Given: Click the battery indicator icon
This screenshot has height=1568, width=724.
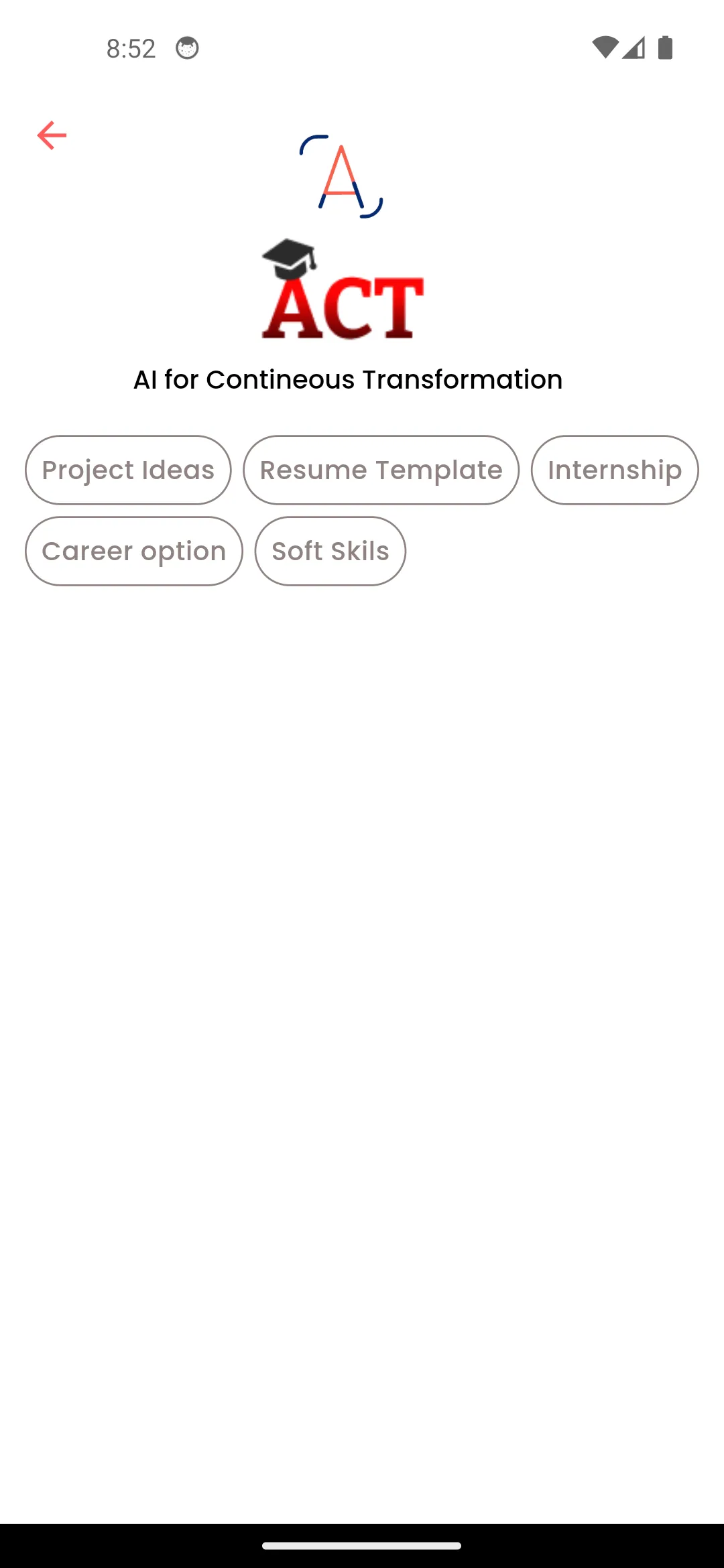Looking at the screenshot, I should (666, 48).
